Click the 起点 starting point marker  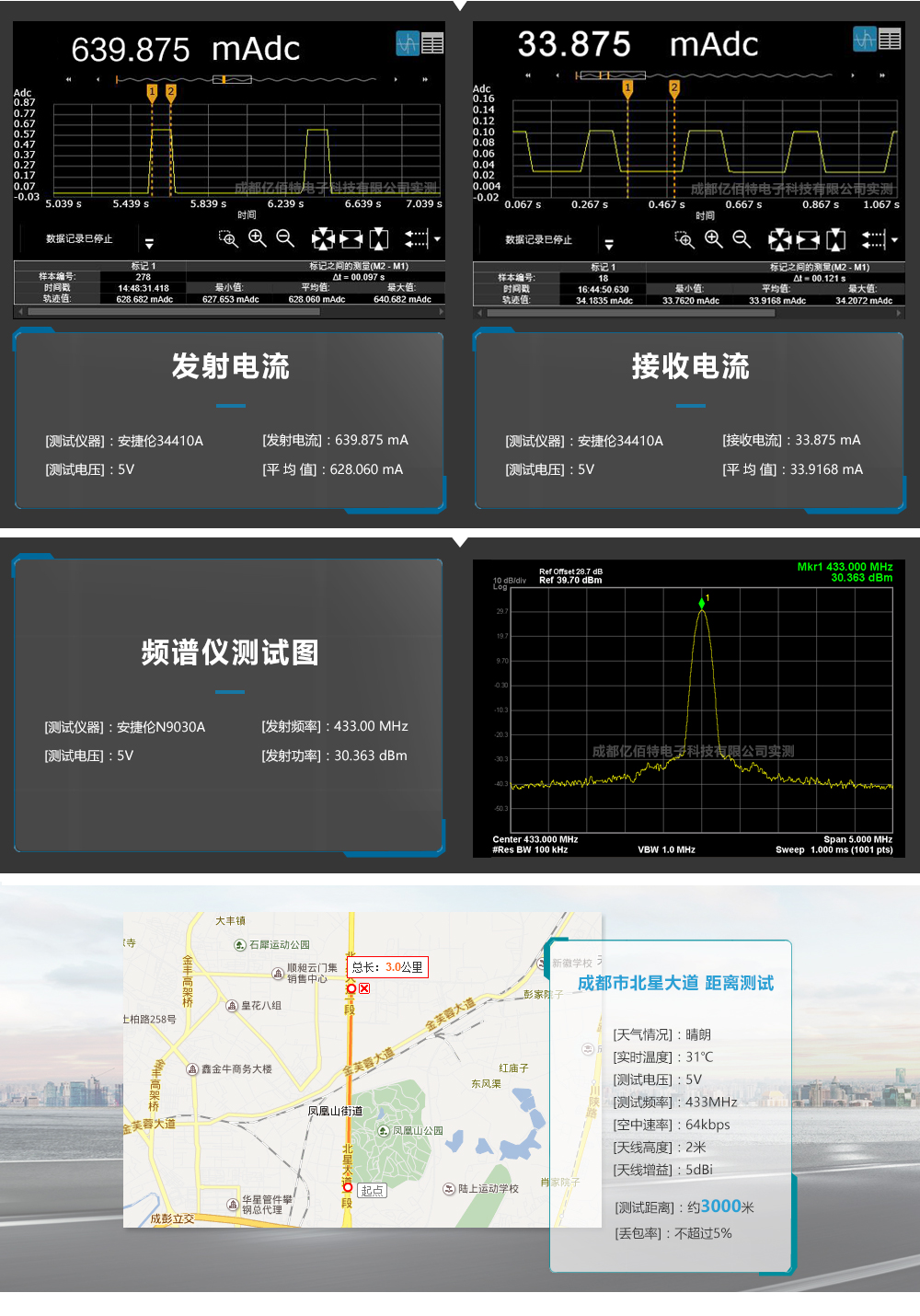(372, 1189)
